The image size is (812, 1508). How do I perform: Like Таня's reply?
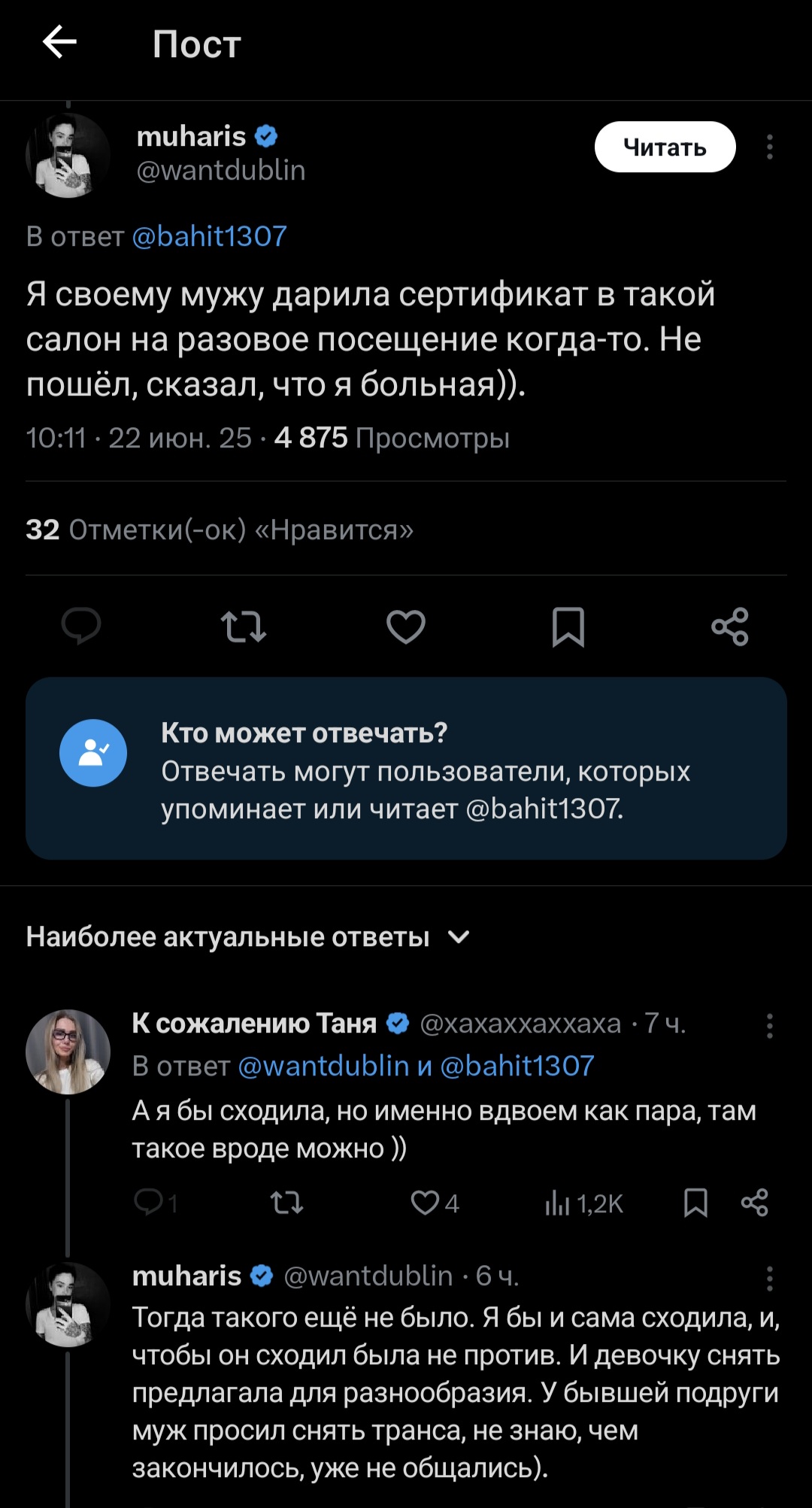pos(426,1203)
